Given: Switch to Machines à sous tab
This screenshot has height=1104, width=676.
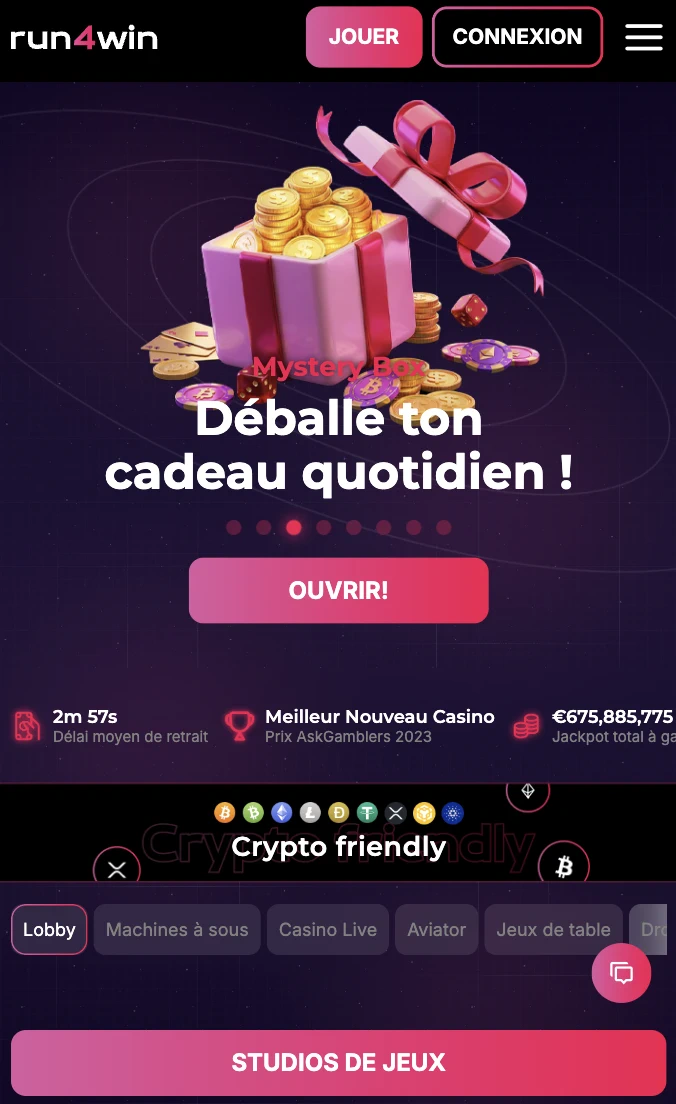Looking at the screenshot, I should coord(177,930).
